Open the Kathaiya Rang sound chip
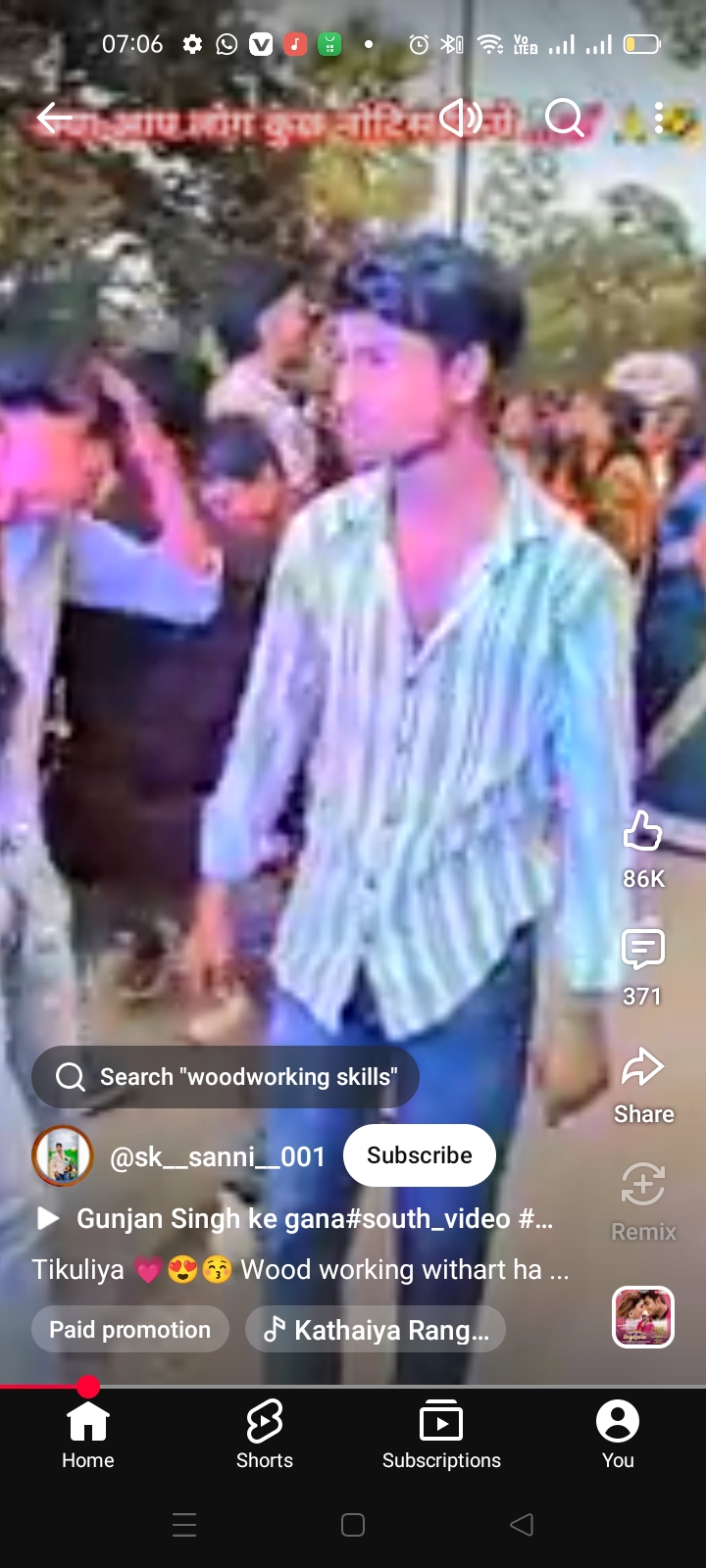 376,1330
